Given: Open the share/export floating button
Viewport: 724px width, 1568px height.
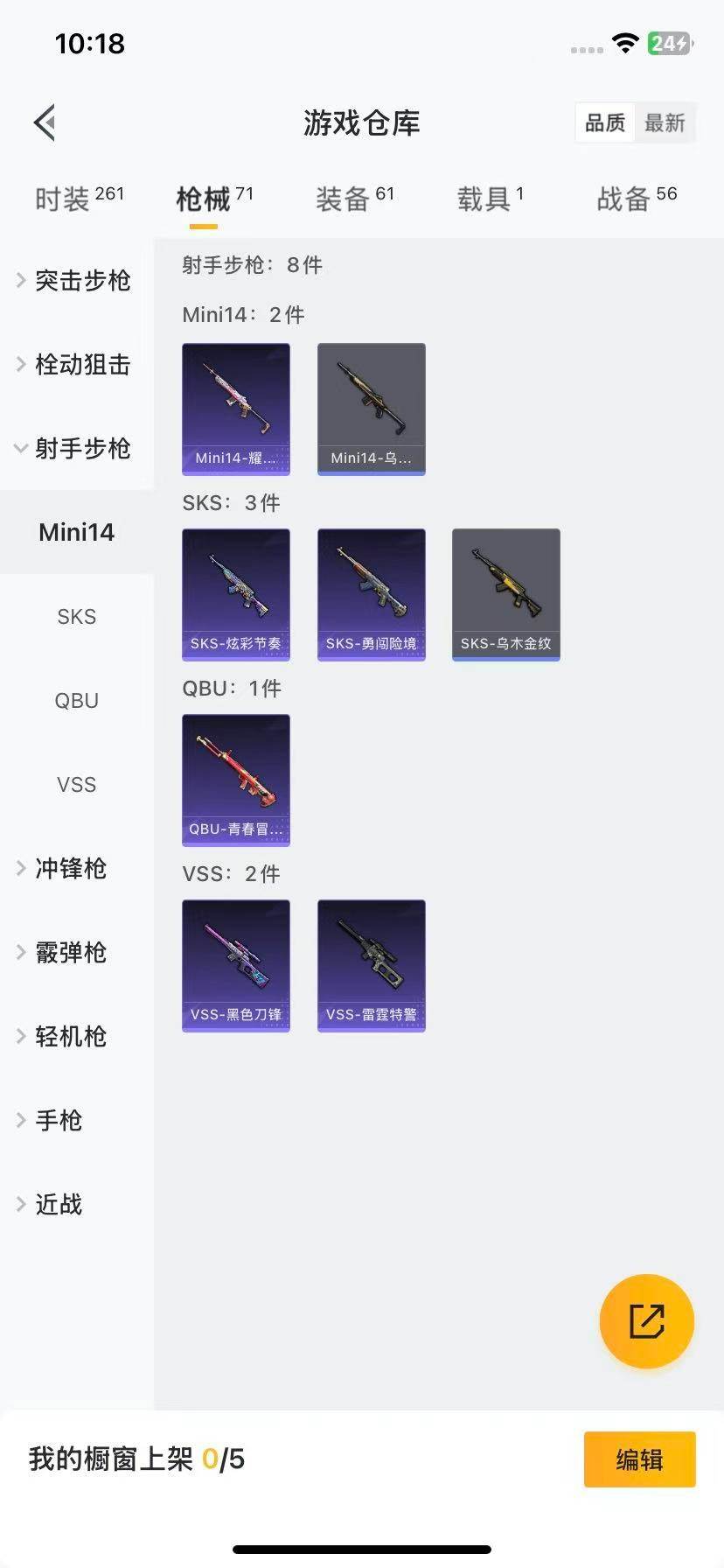Looking at the screenshot, I should click(646, 1321).
